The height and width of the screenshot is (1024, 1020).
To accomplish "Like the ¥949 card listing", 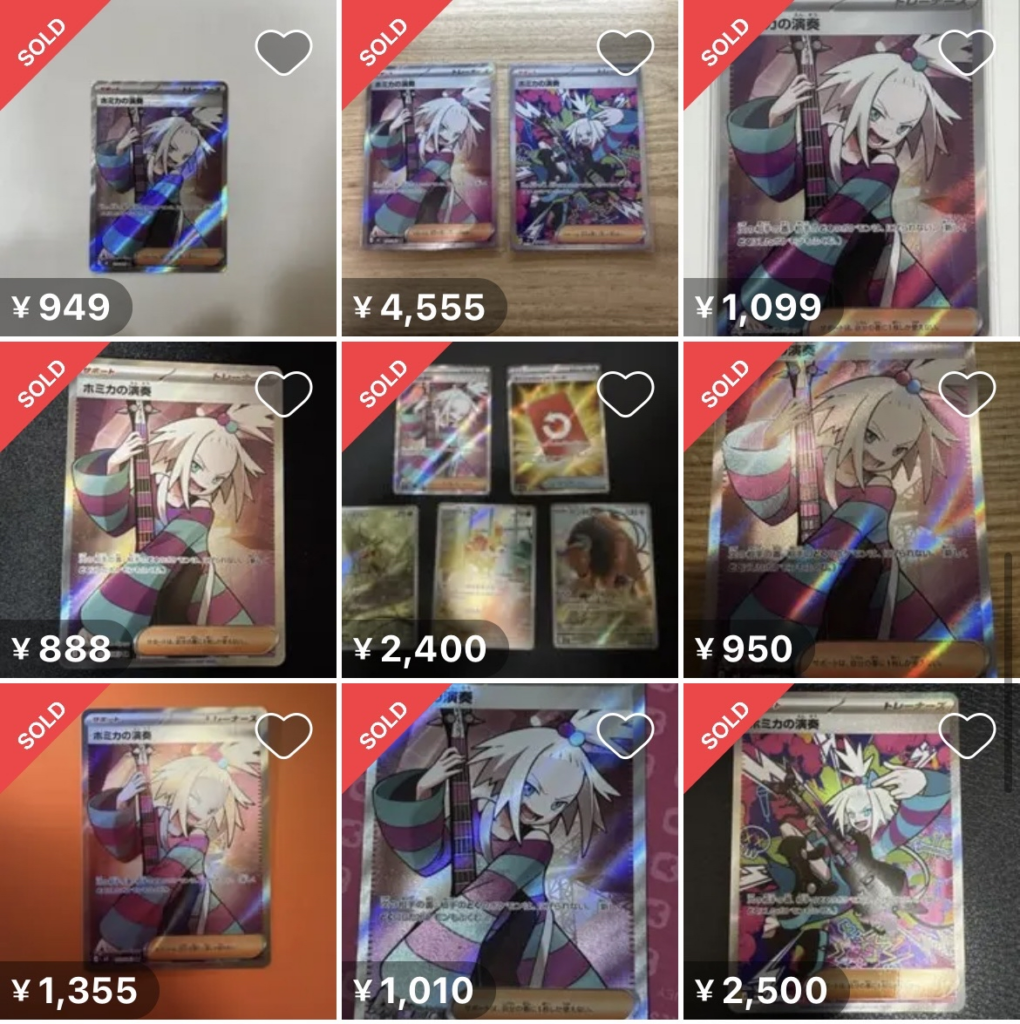I will [x=284, y=52].
